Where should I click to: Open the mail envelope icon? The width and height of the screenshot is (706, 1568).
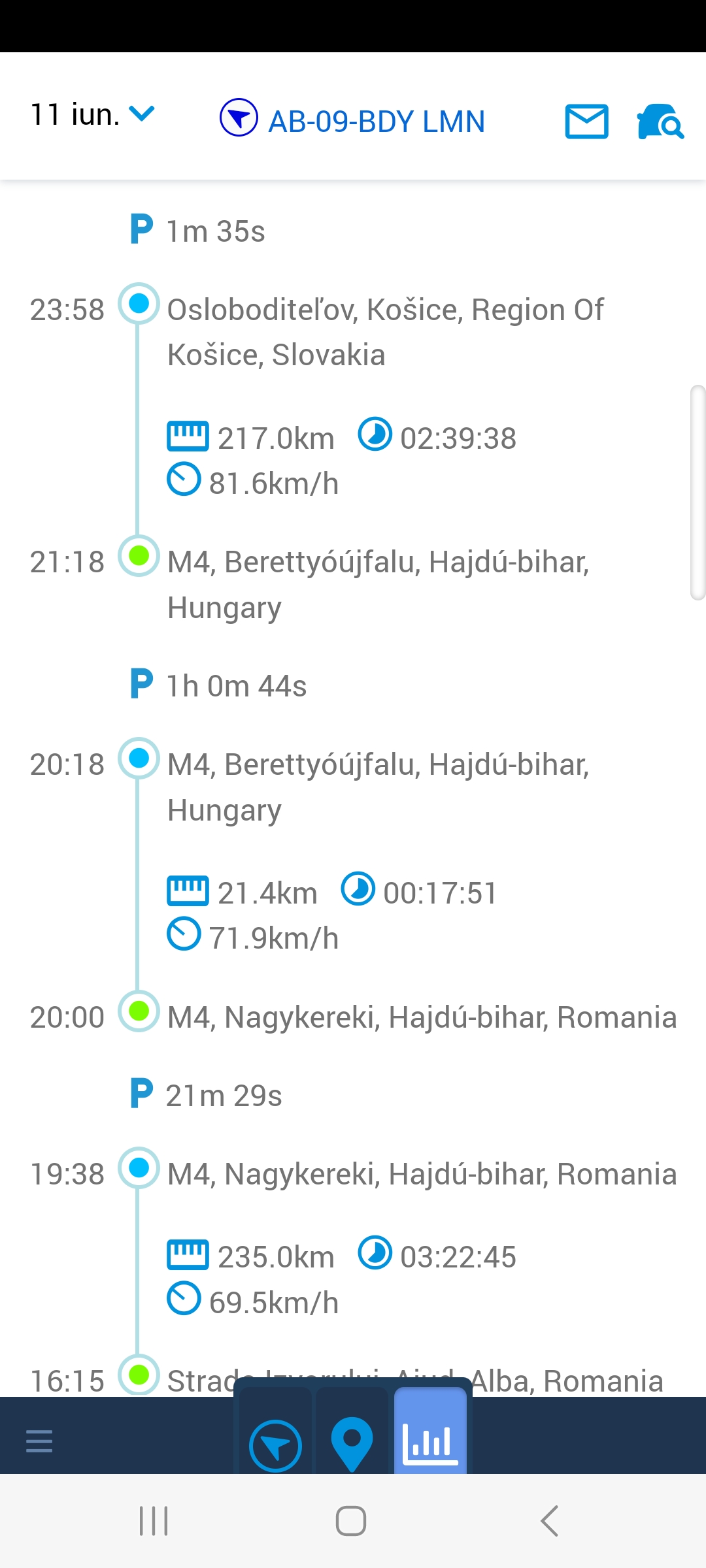[x=586, y=121]
